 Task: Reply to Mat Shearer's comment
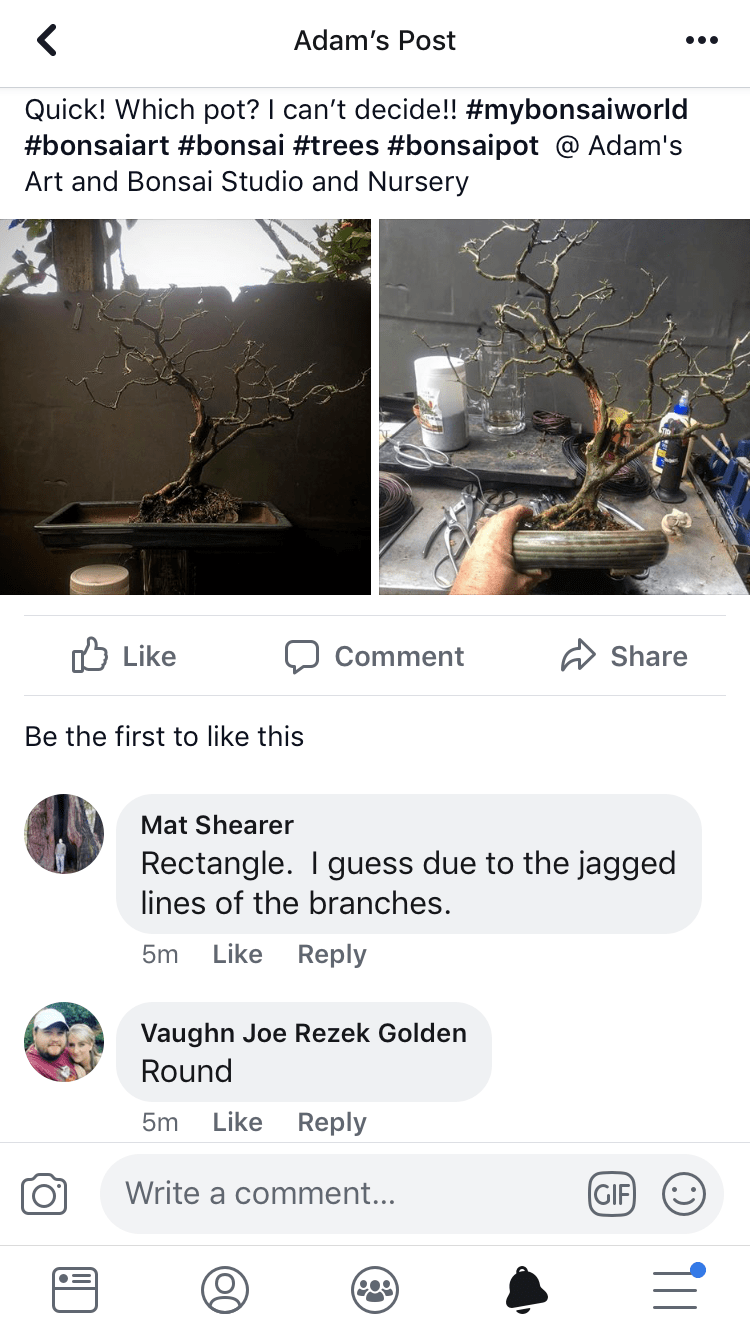click(x=331, y=954)
